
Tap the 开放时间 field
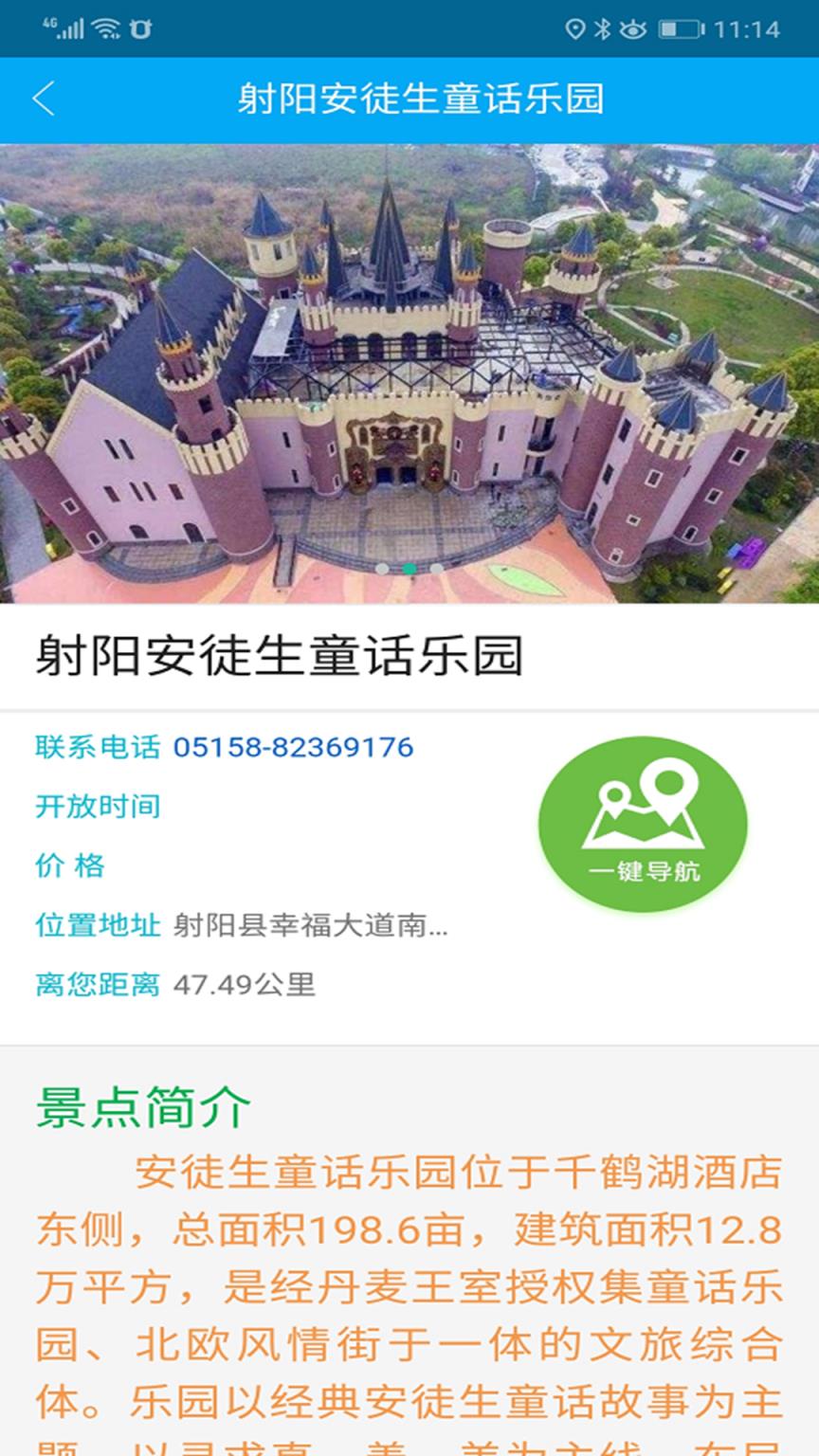pyautogui.click(x=98, y=807)
